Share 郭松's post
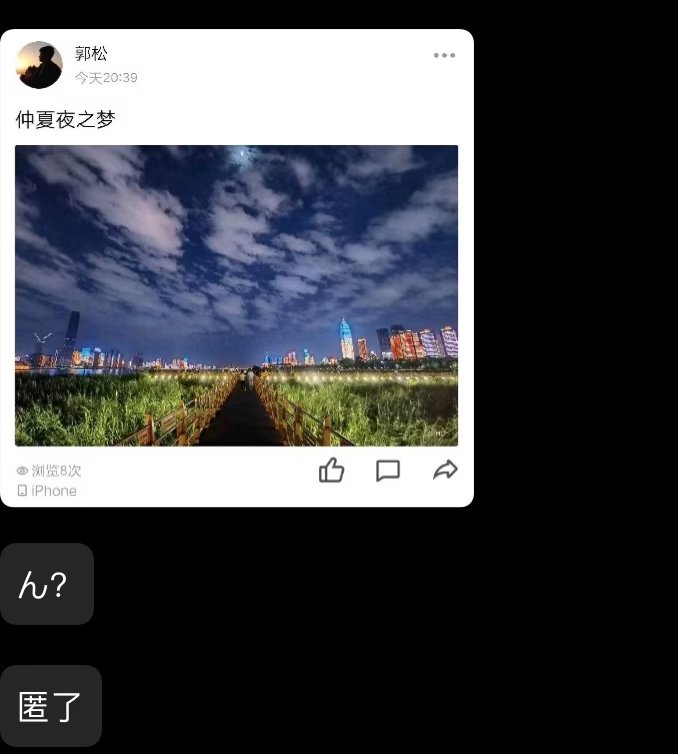This screenshot has width=678, height=754. pyautogui.click(x=445, y=470)
